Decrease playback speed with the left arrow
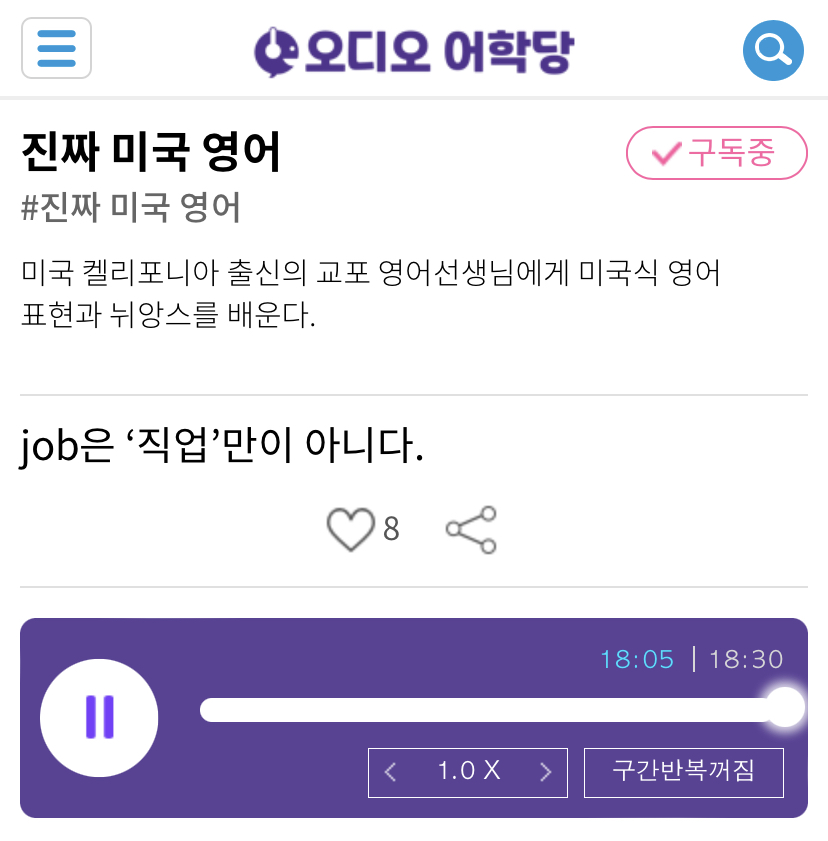 390,772
